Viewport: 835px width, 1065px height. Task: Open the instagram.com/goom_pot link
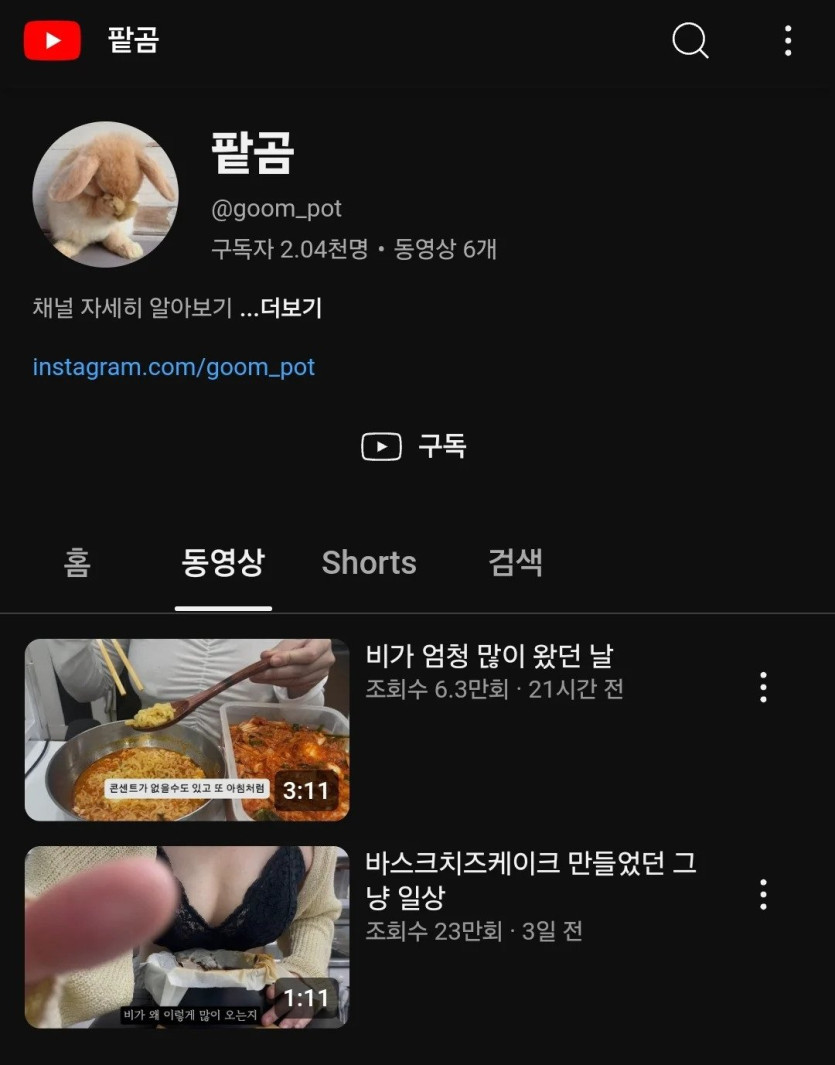pos(174,366)
